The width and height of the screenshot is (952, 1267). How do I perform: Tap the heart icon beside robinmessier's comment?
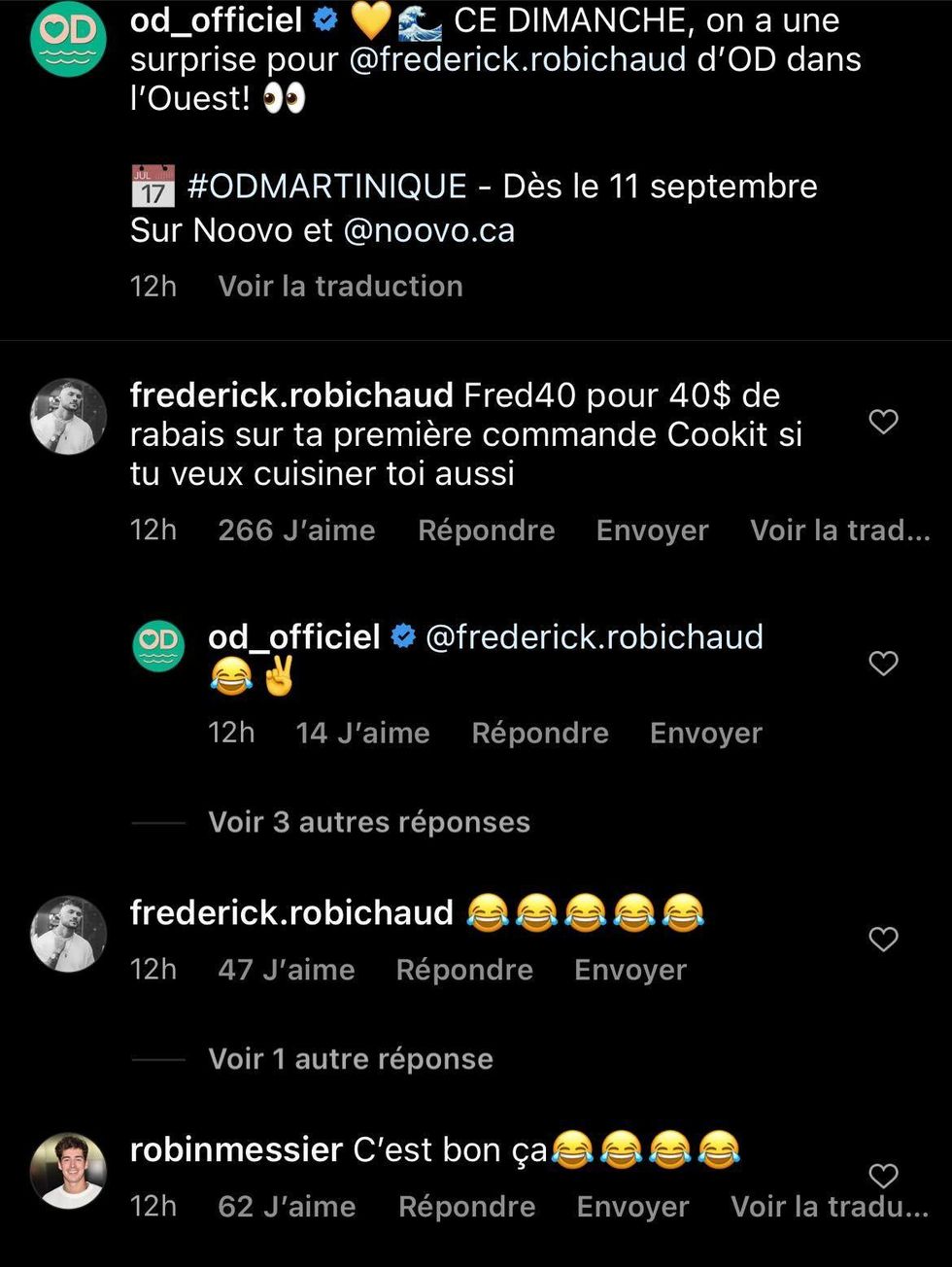pos(883,1176)
